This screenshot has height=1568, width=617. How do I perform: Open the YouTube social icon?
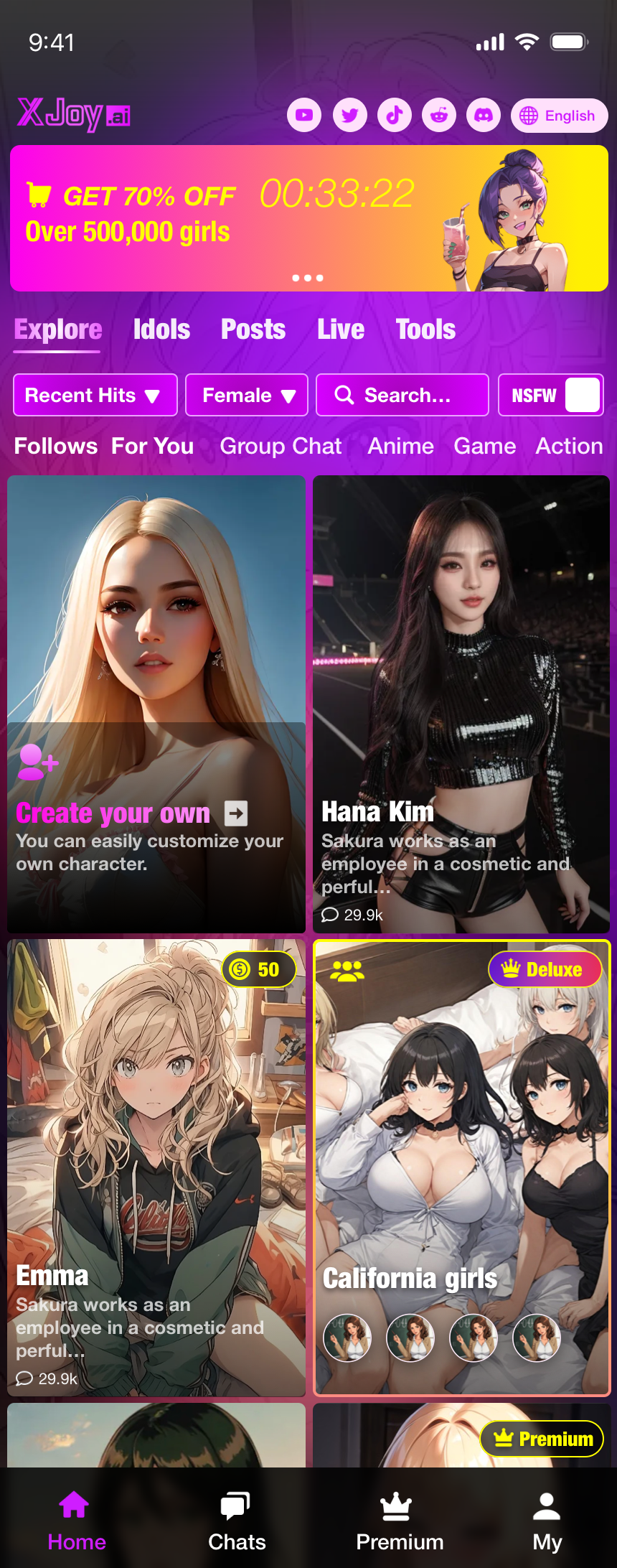(x=304, y=115)
